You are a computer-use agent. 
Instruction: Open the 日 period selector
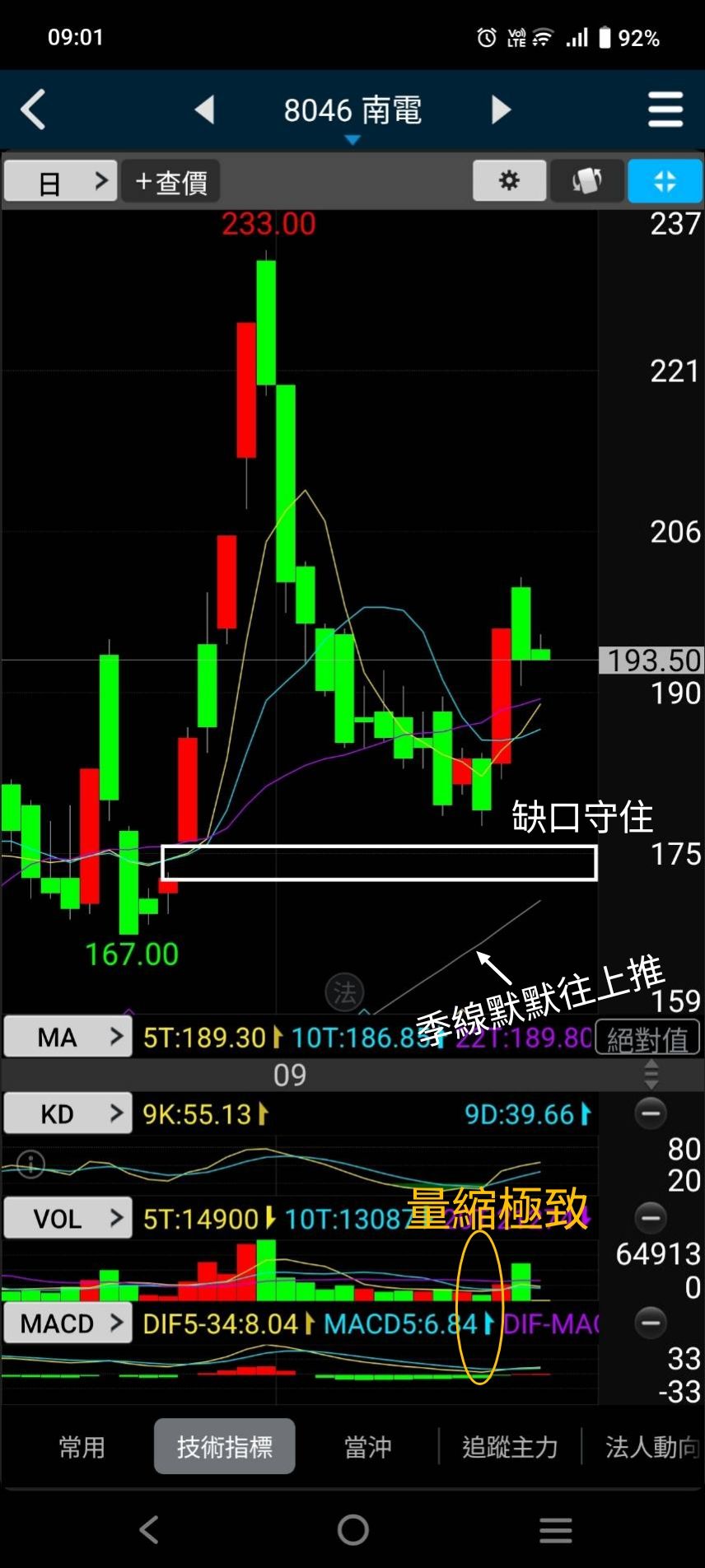click(x=61, y=181)
